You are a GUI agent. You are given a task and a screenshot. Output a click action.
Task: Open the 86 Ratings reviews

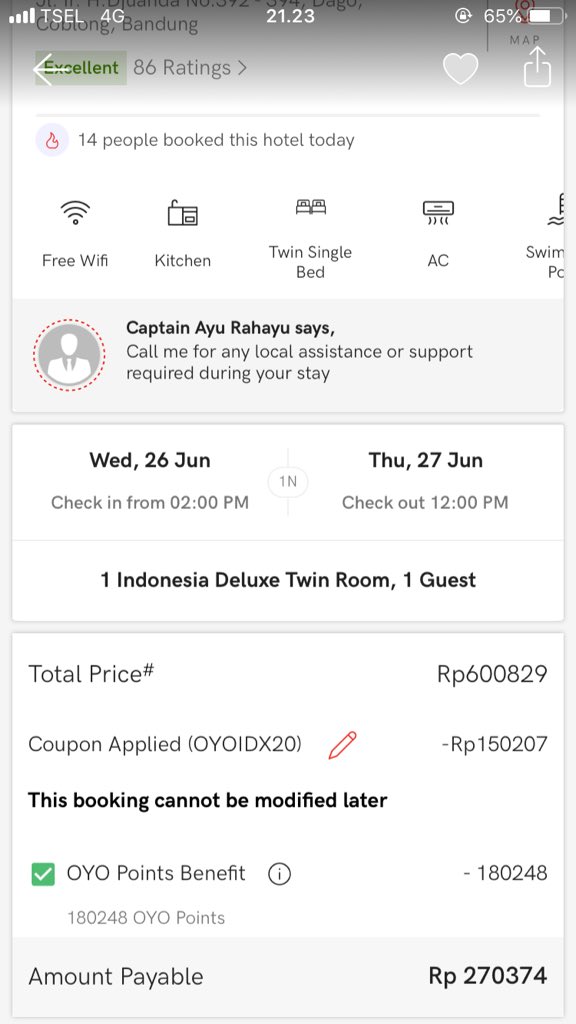189,68
